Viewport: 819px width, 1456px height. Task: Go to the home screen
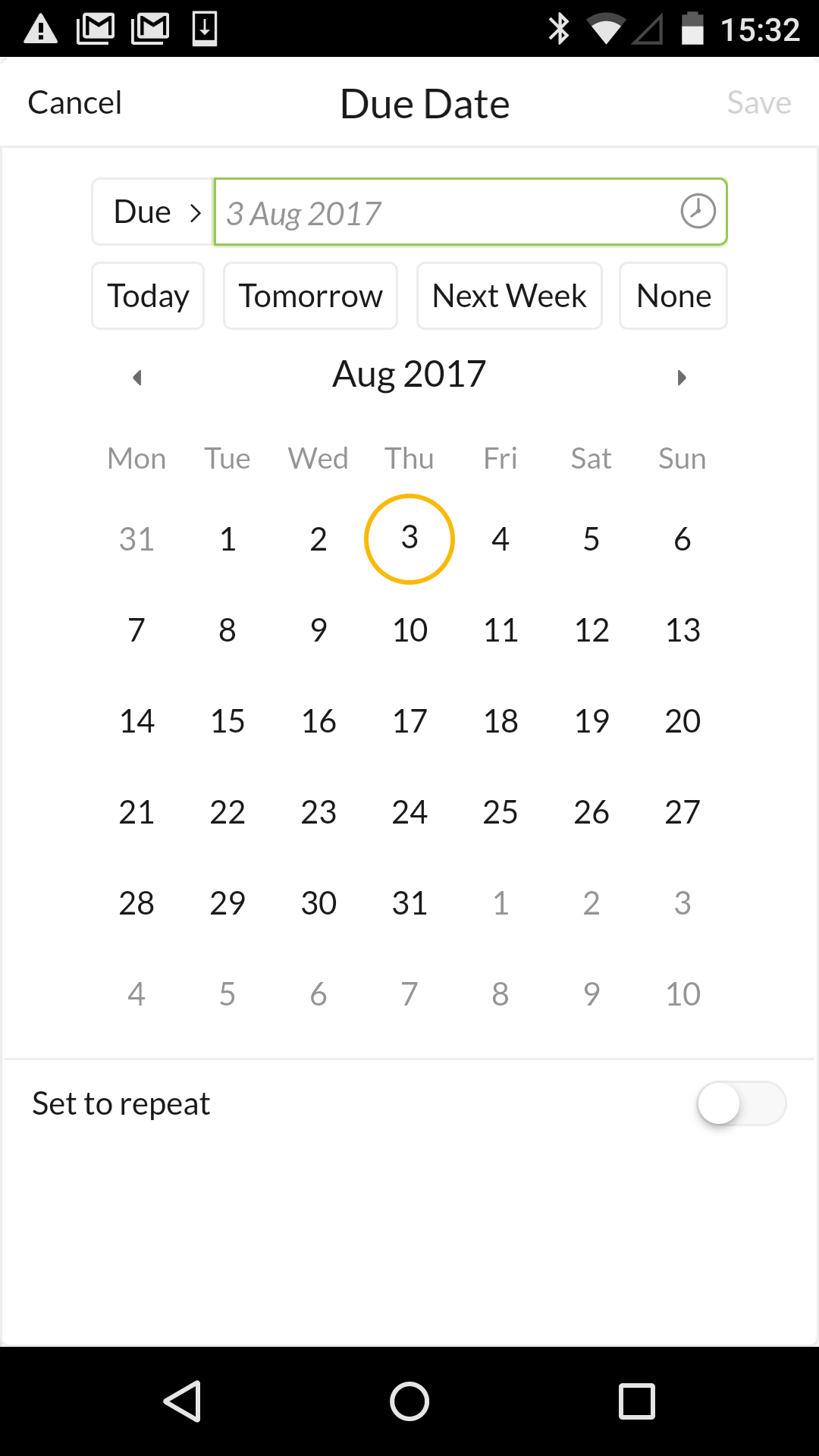coord(409,1401)
